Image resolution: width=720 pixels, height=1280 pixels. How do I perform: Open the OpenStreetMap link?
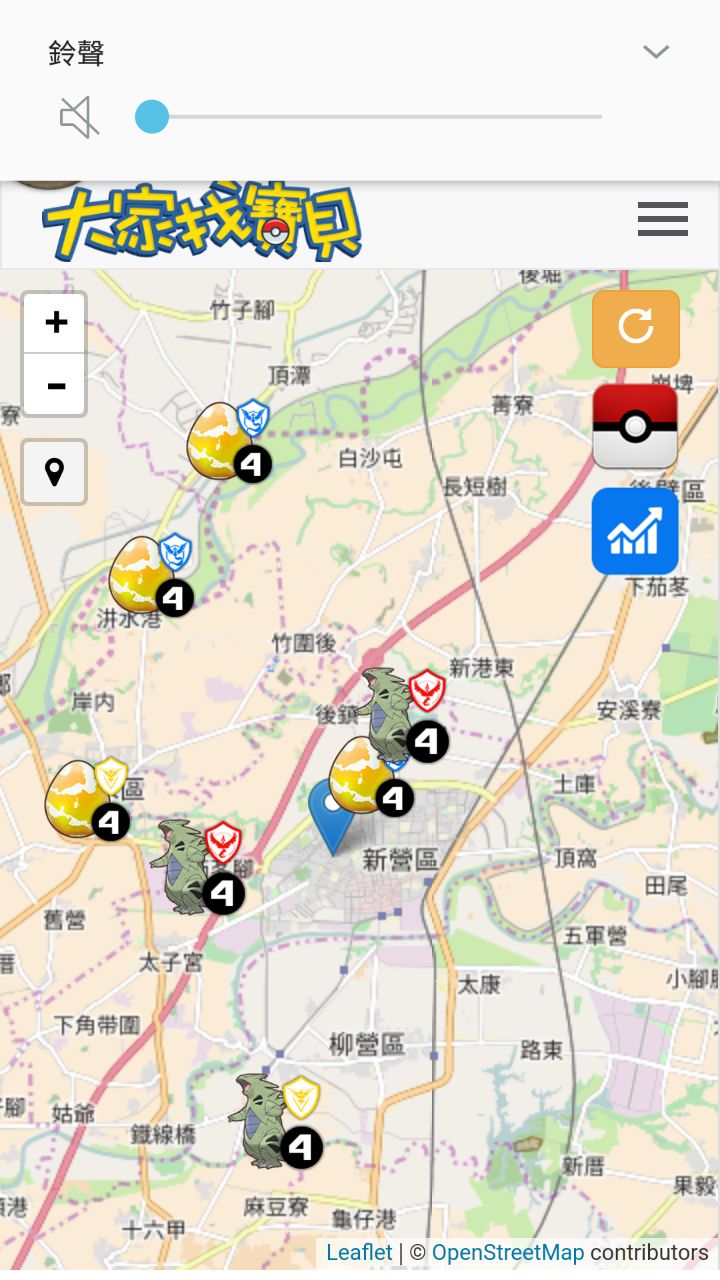click(x=508, y=1253)
